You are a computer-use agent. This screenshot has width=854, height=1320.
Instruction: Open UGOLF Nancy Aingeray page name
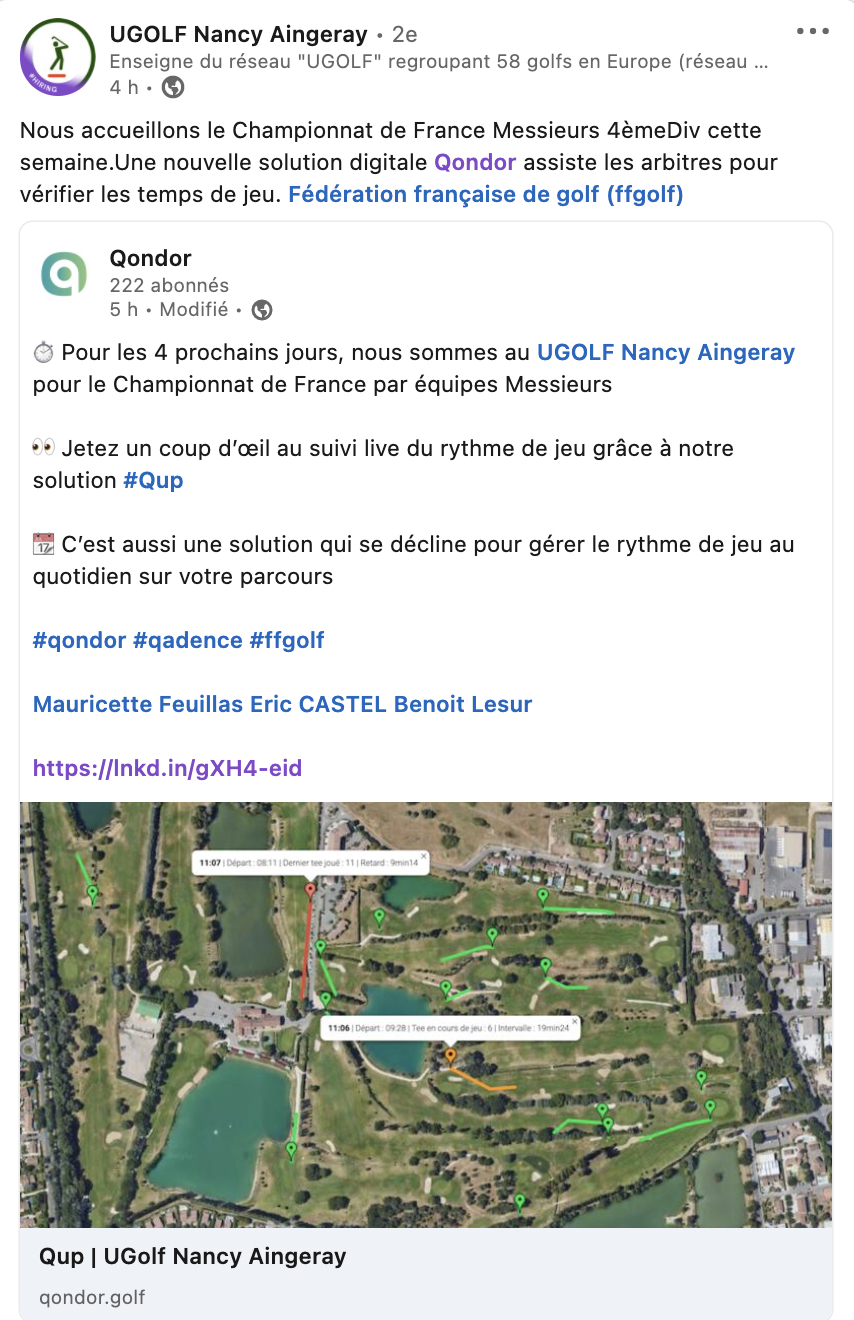click(238, 35)
